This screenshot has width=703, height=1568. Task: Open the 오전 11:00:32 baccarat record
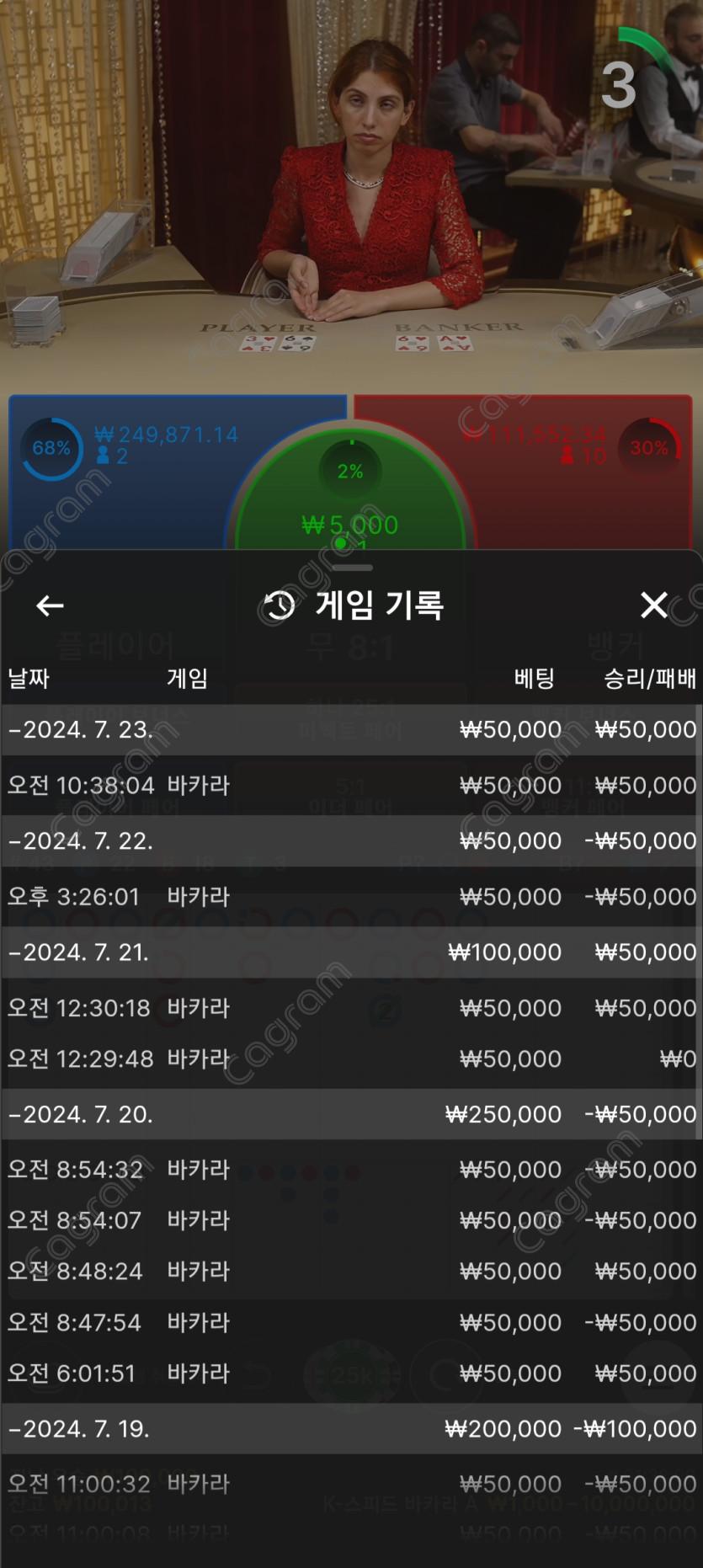click(x=351, y=1485)
